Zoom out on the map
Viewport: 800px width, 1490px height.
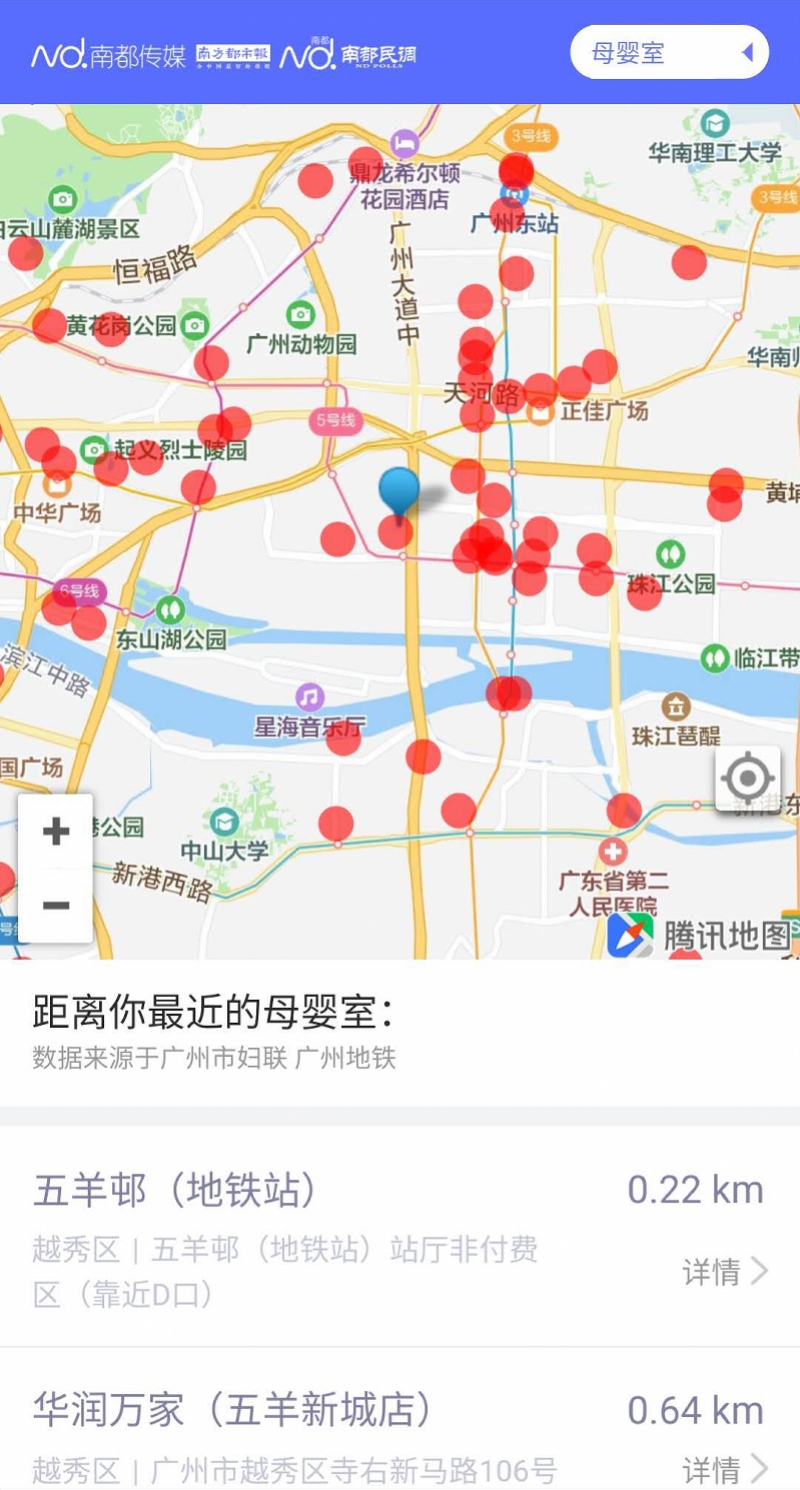(x=56, y=905)
